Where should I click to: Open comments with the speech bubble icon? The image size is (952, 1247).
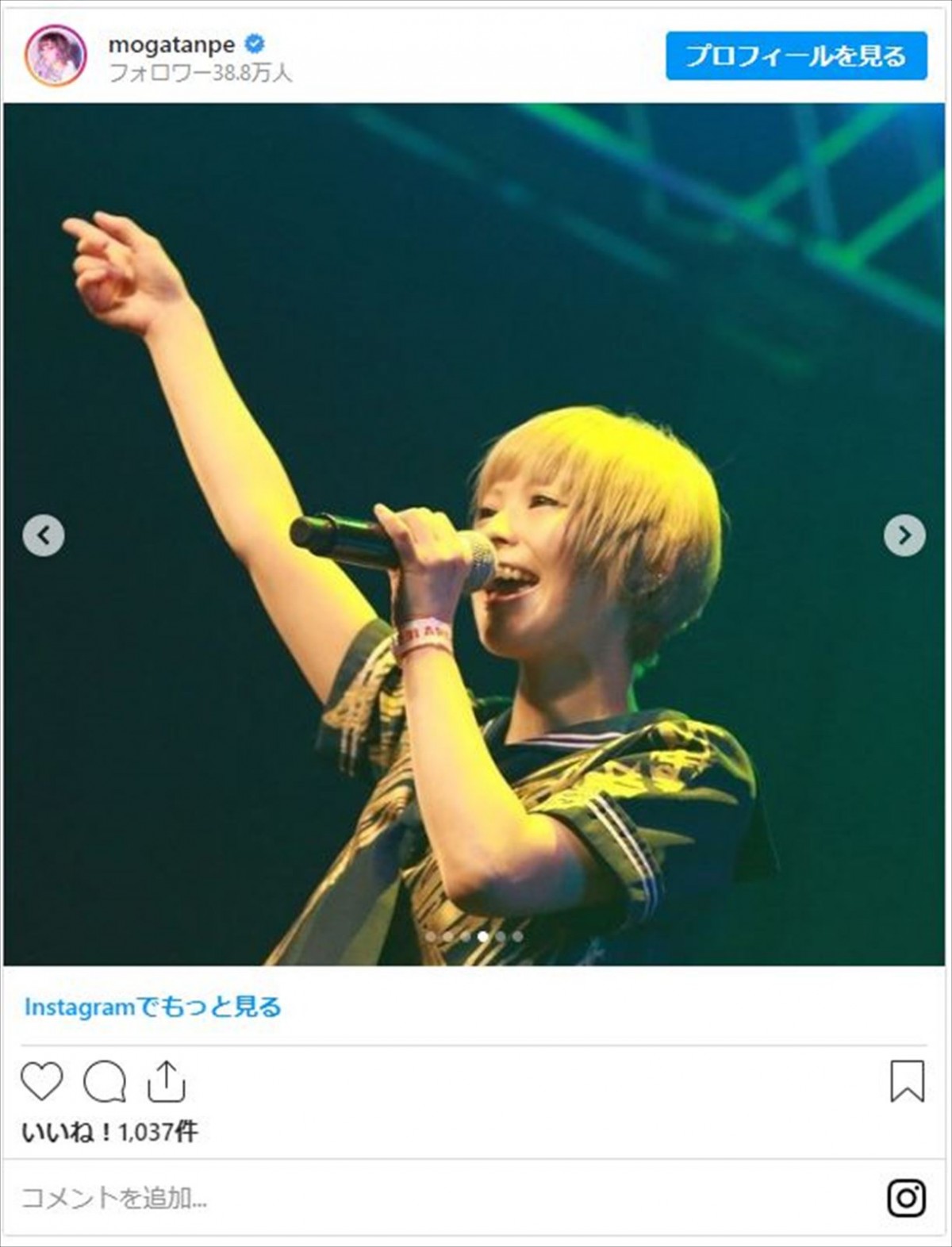coord(105,1081)
